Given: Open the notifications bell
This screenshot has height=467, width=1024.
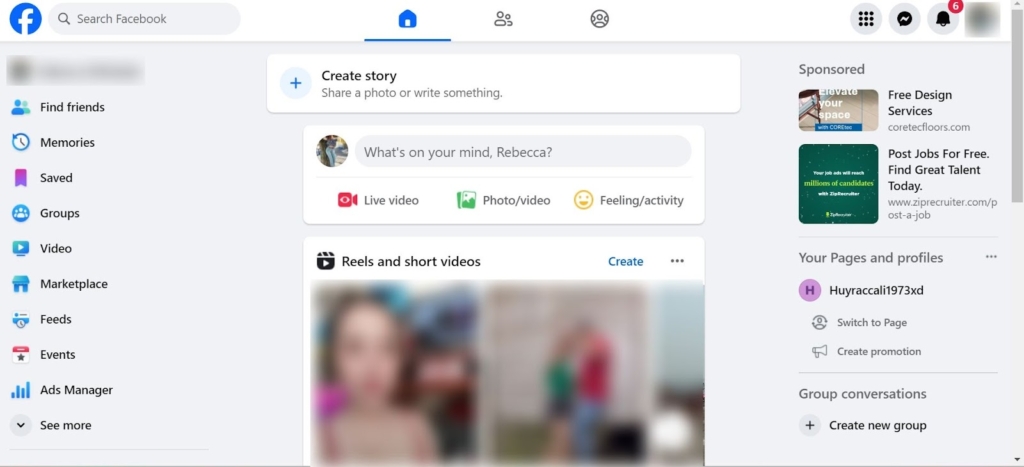Looking at the screenshot, I should point(941,19).
